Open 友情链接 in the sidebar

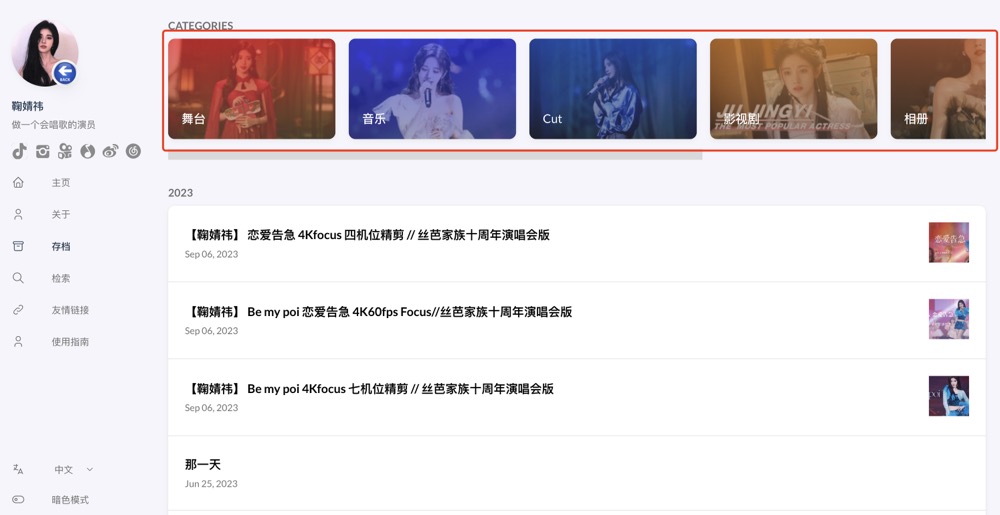[70, 311]
